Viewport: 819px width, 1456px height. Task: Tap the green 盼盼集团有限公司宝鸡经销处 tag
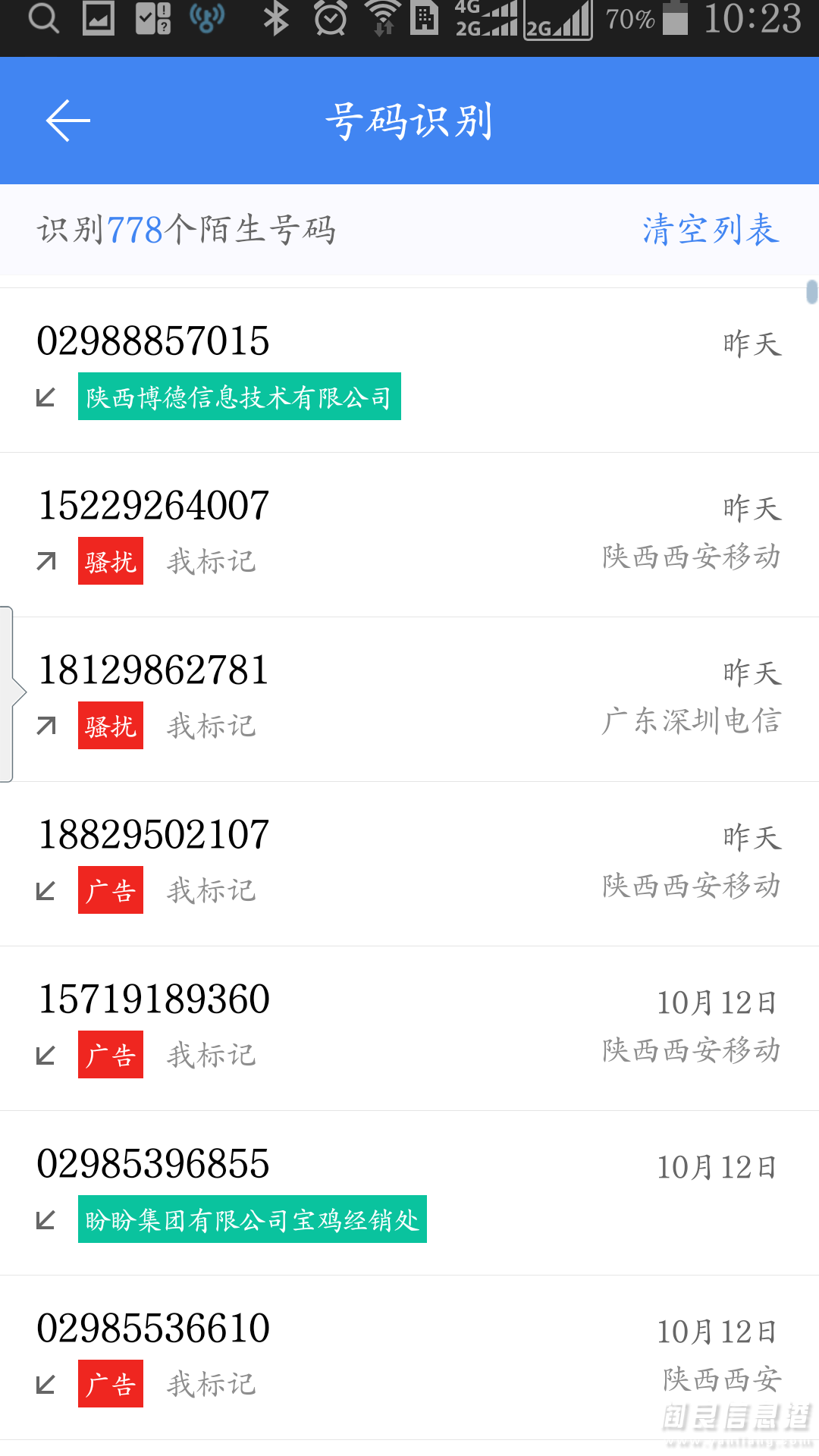pos(252,1219)
